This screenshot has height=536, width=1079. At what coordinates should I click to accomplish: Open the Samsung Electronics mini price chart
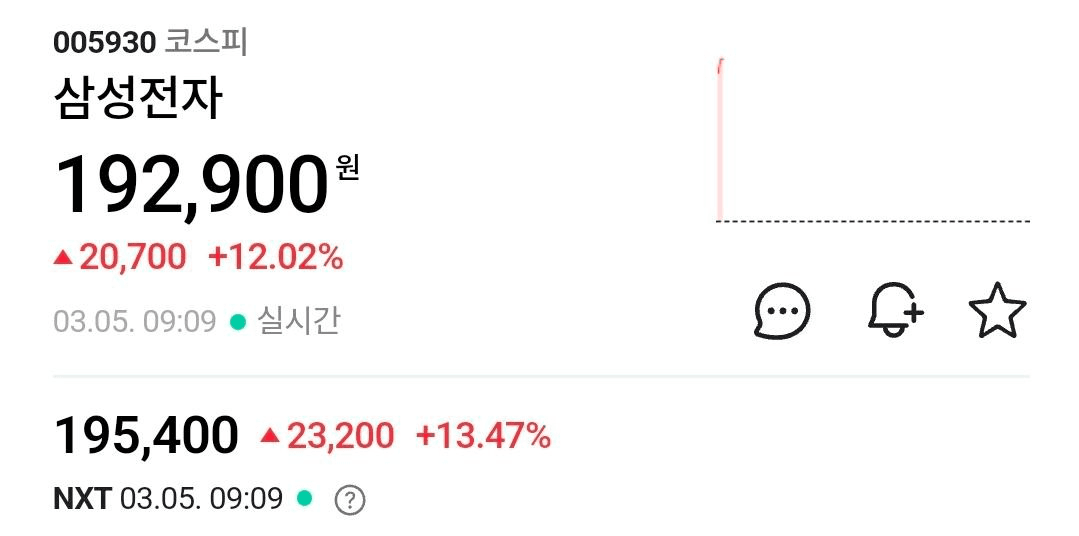pyautogui.click(x=872, y=140)
